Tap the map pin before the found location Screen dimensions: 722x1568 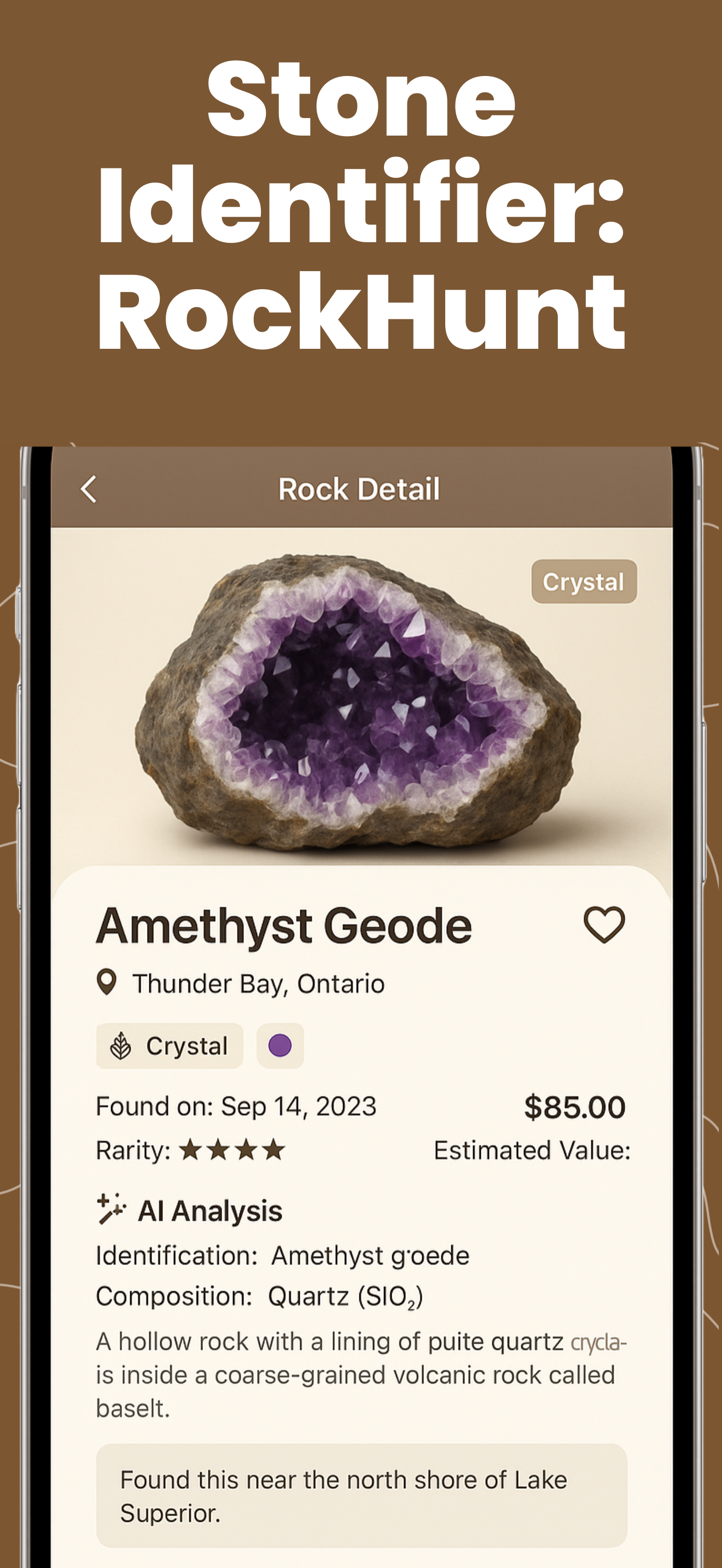click(109, 981)
